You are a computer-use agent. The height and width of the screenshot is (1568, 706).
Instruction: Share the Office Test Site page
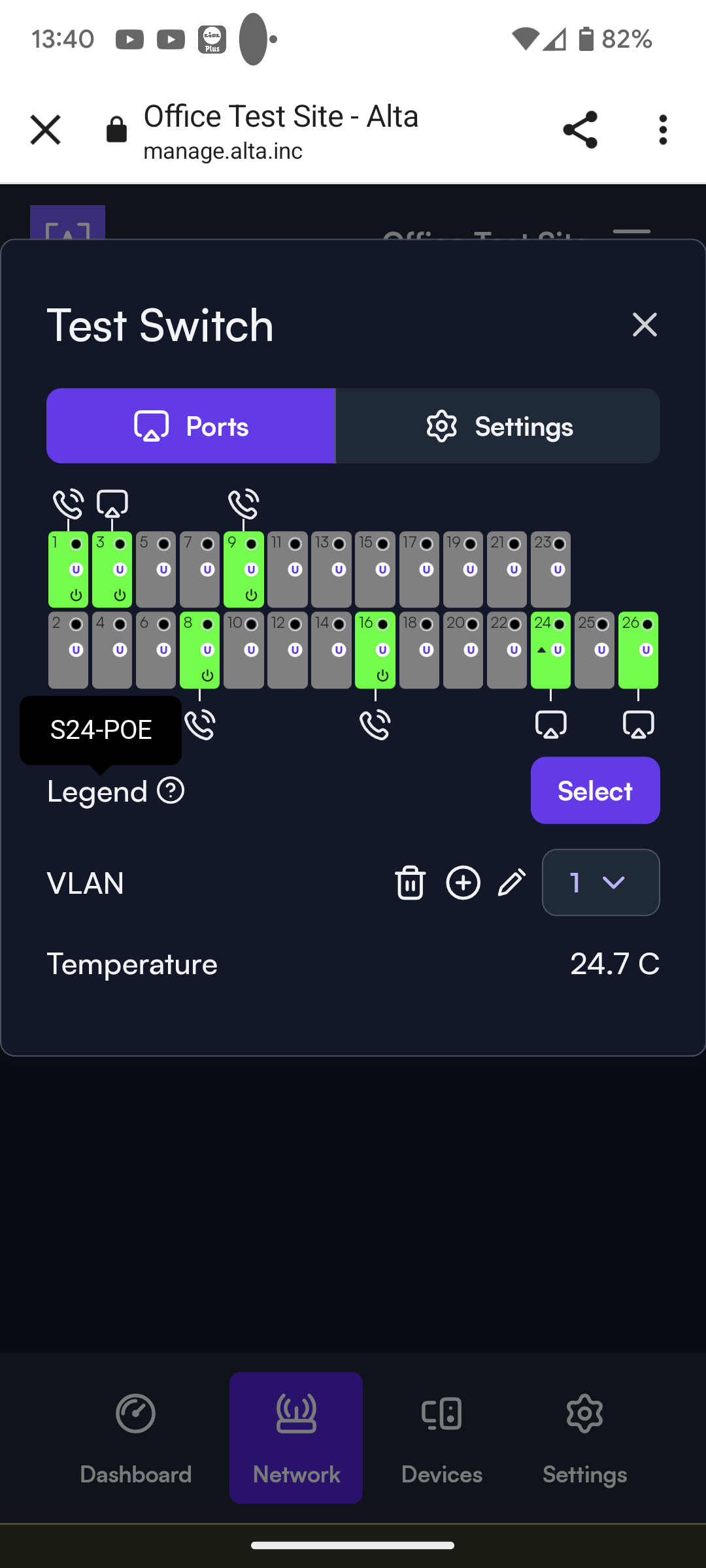(x=580, y=129)
